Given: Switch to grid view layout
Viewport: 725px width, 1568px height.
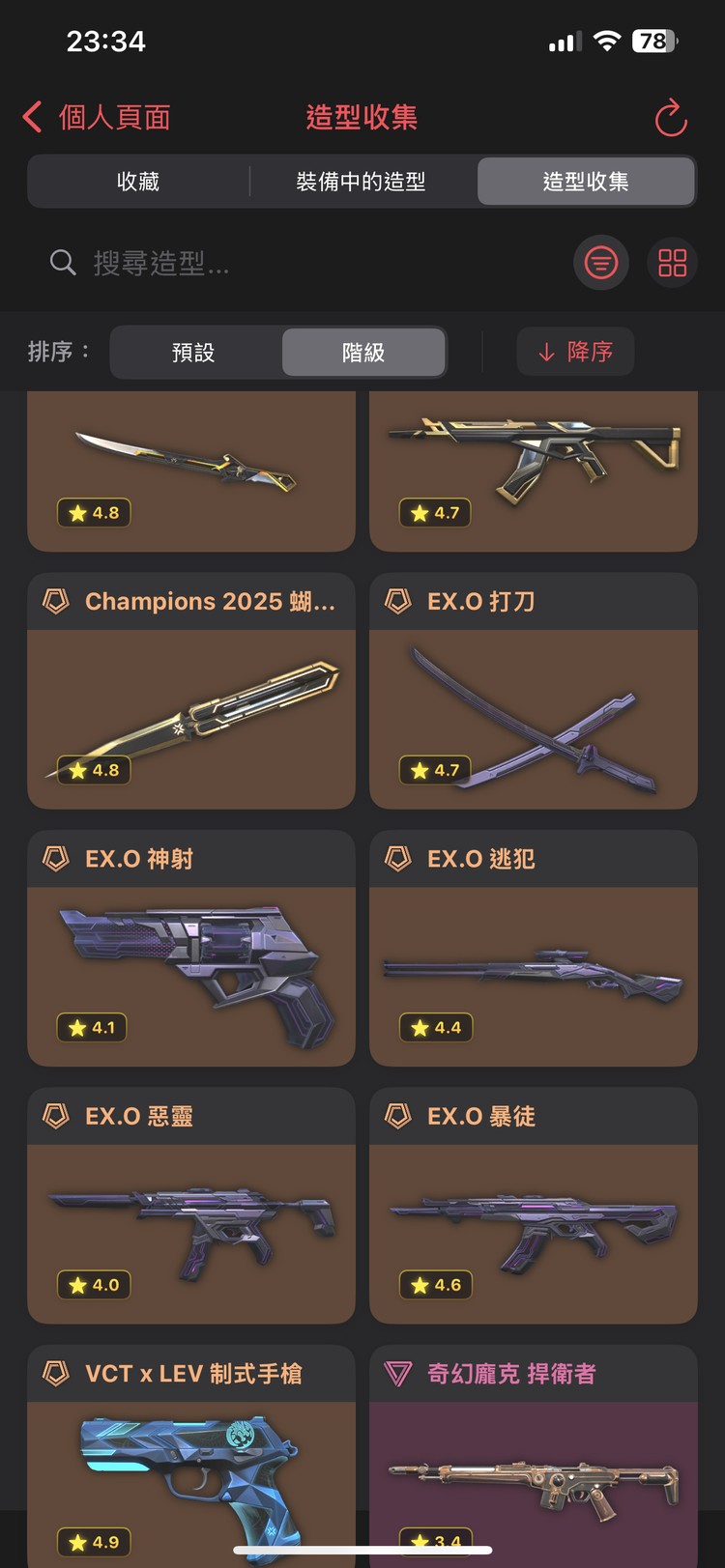Looking at the screenshot, I should 671,262.
